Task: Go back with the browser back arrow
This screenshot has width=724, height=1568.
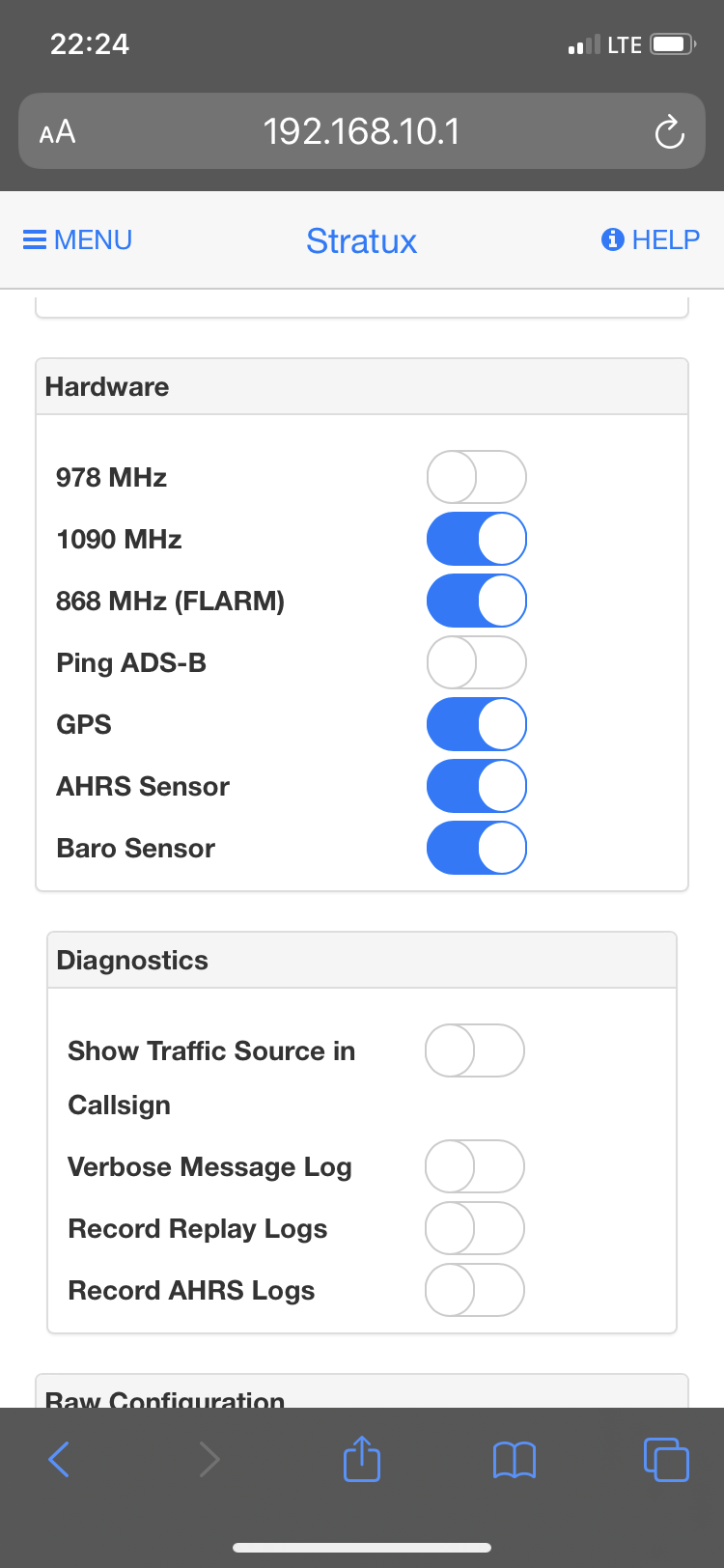Action: [59, 1459]
